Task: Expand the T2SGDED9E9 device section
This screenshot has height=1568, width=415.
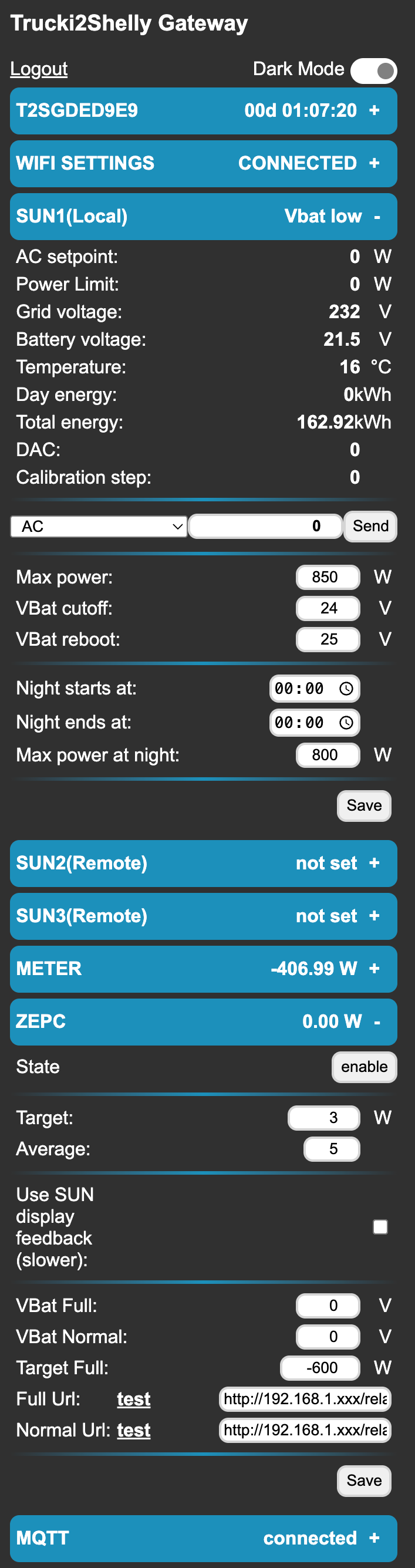Action: [x=203, y=111]
